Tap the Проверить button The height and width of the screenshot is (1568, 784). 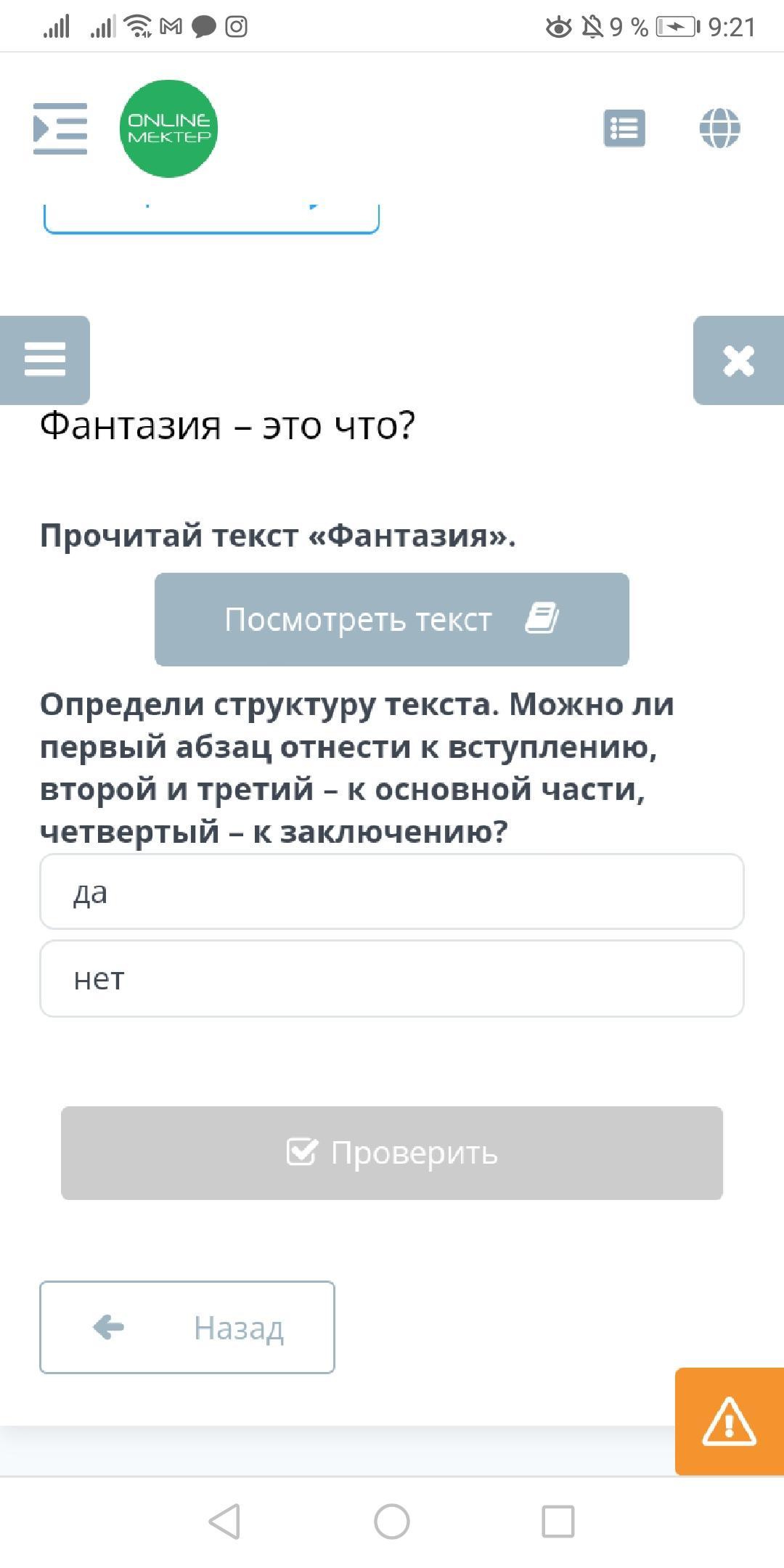click(392, 1153)
